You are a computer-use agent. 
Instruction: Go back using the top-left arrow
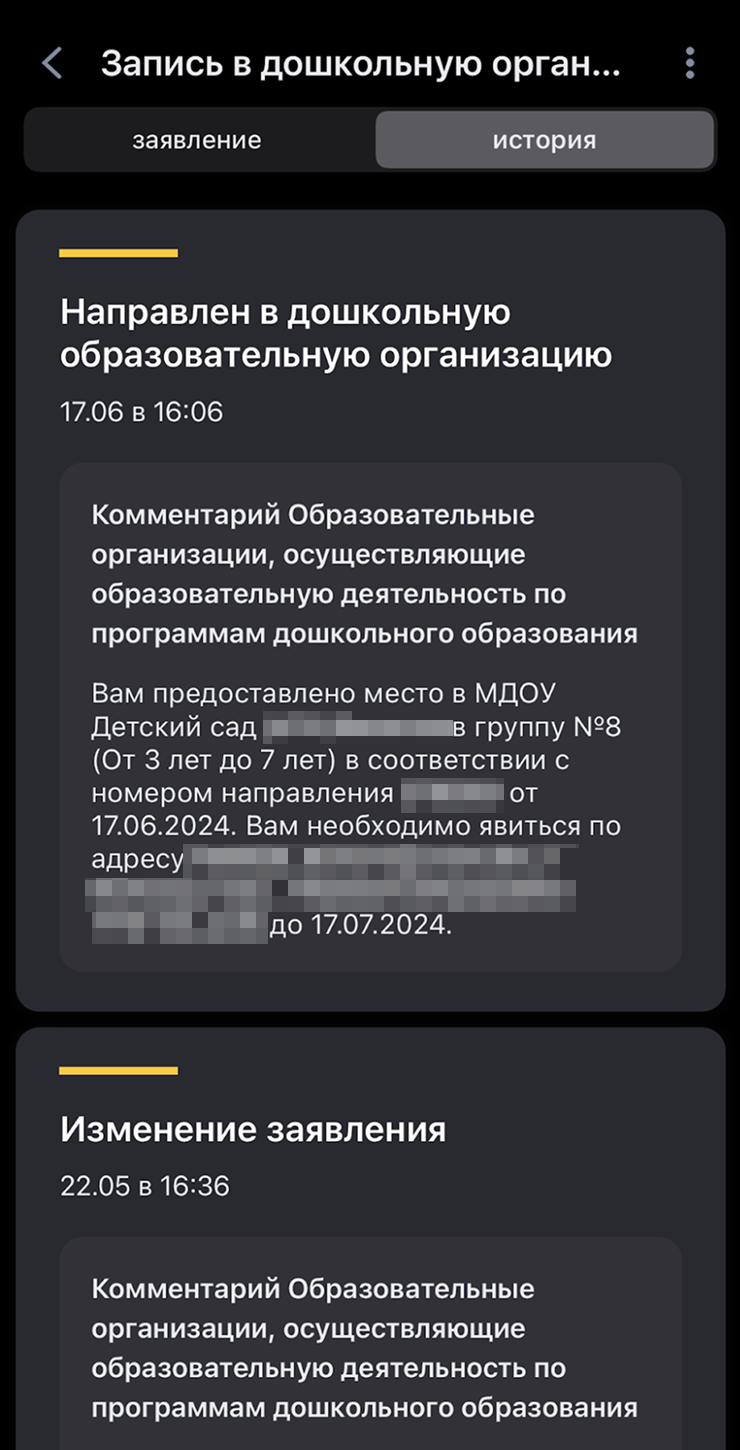52,63
